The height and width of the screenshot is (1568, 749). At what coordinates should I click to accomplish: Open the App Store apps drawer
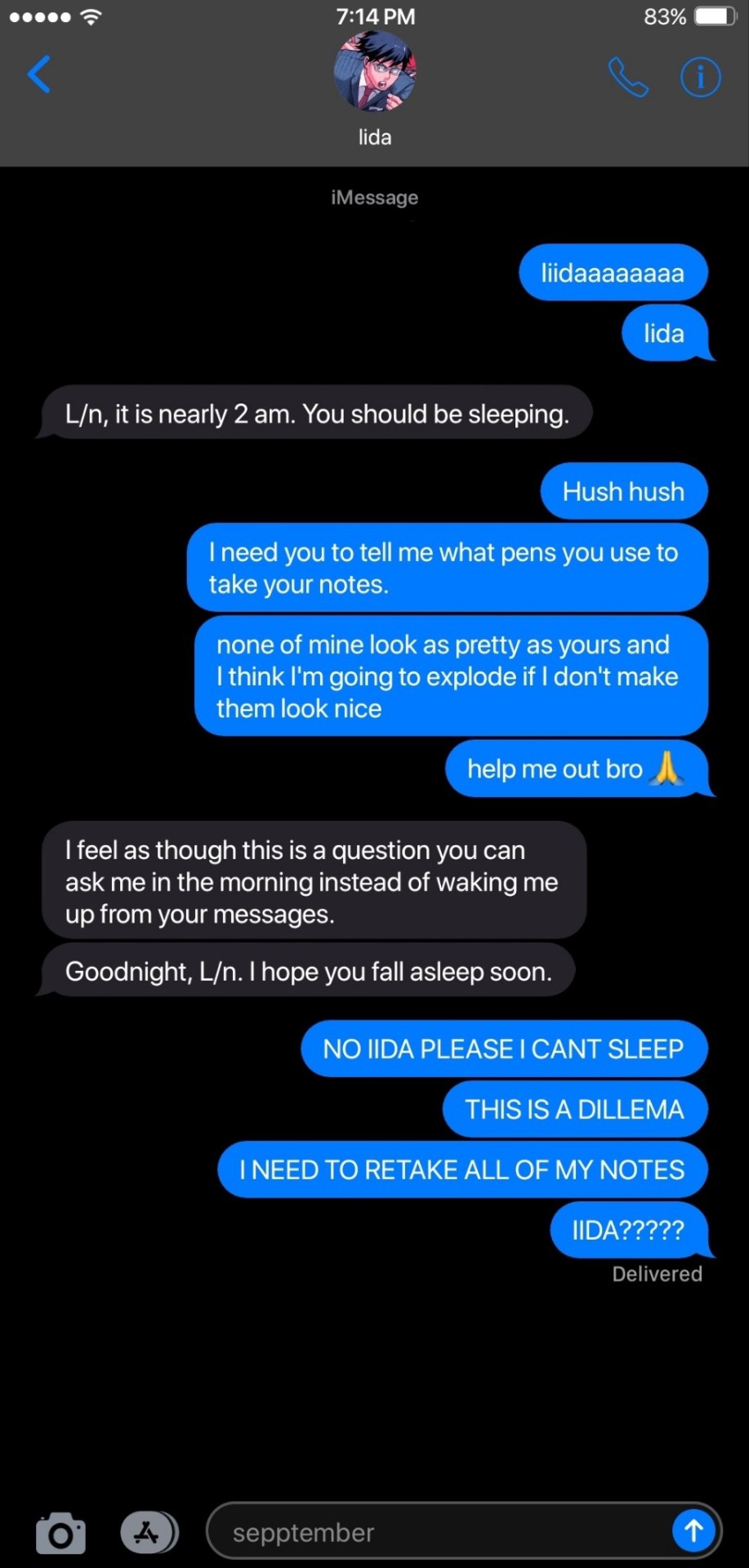pyautogui.click(x=149, y=1532)
